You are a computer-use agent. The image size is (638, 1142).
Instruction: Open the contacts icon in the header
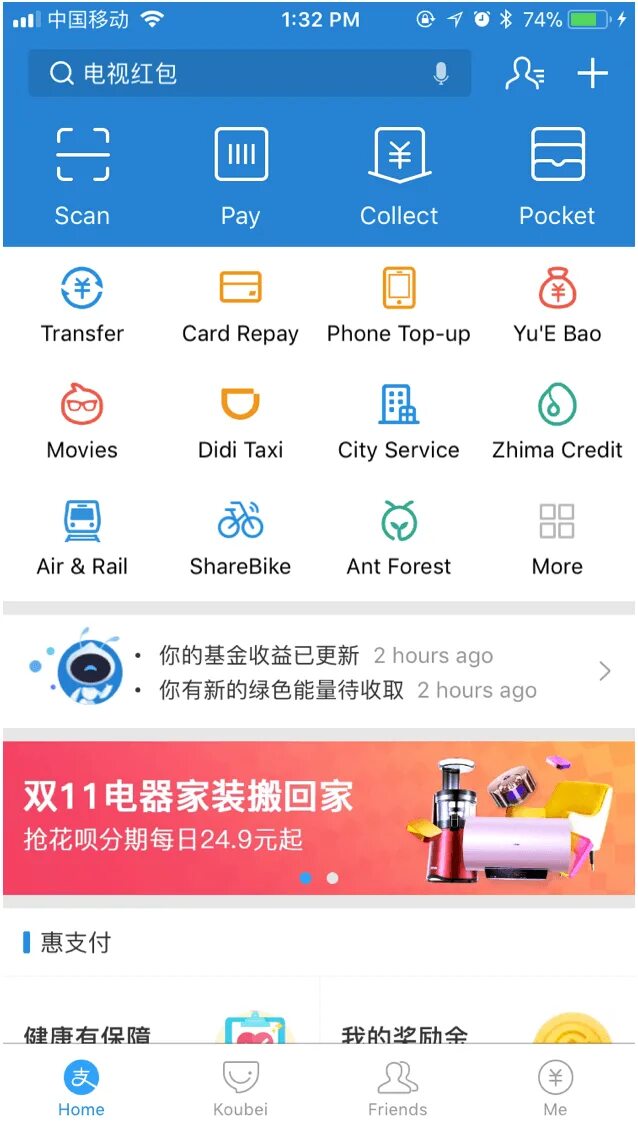[525, 73]
